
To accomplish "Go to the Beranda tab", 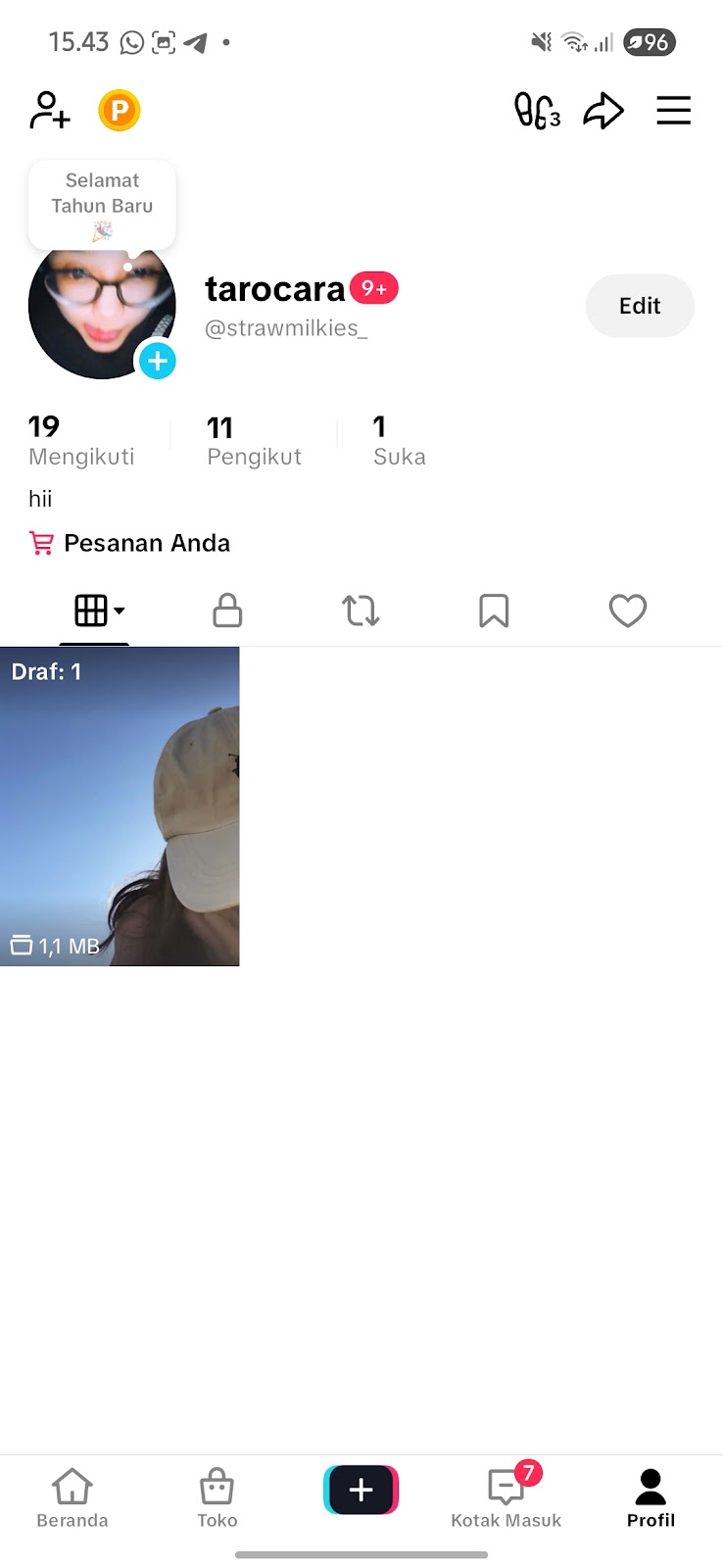I will pos(72,1497).
